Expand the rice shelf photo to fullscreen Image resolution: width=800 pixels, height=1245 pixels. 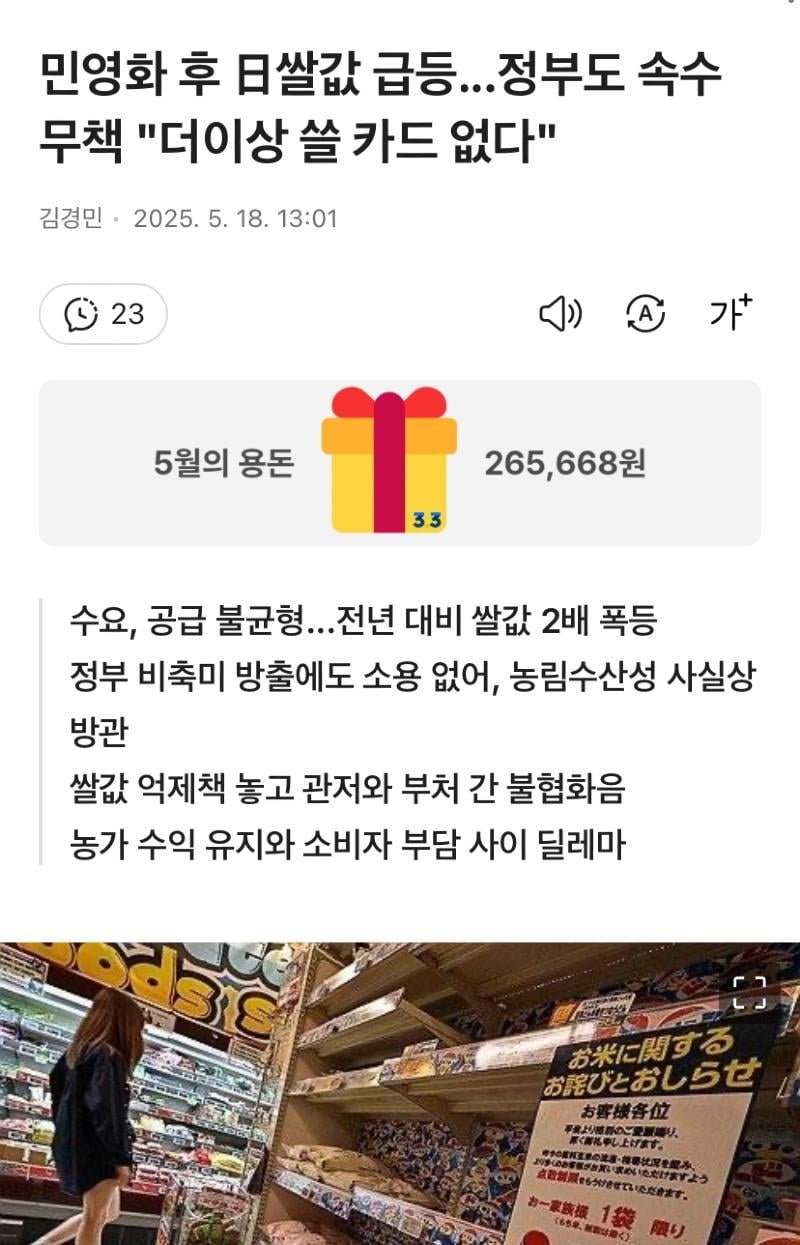pos(749,992)
